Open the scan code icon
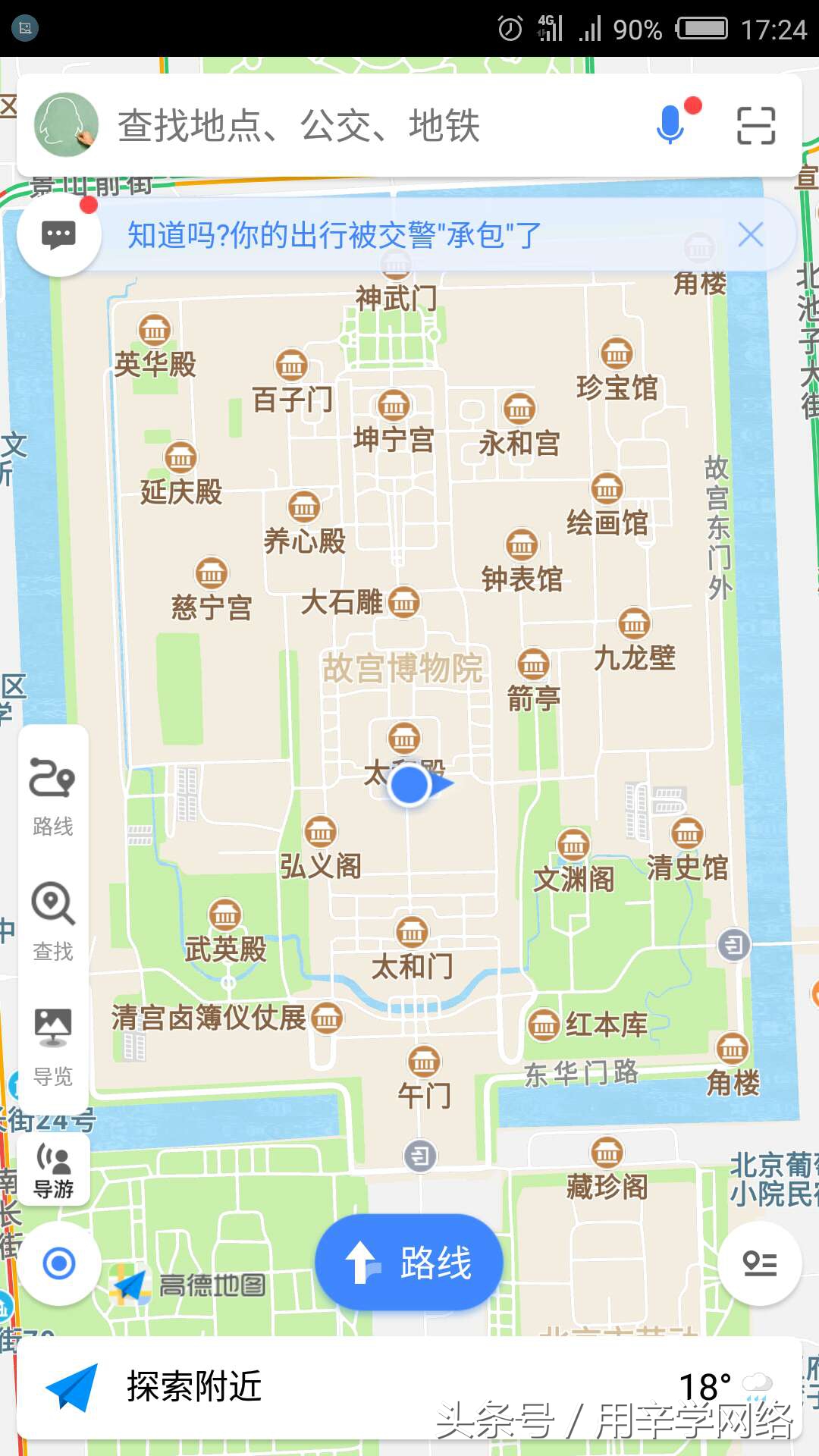This screenshot has height=1456, width=819. 756,125
